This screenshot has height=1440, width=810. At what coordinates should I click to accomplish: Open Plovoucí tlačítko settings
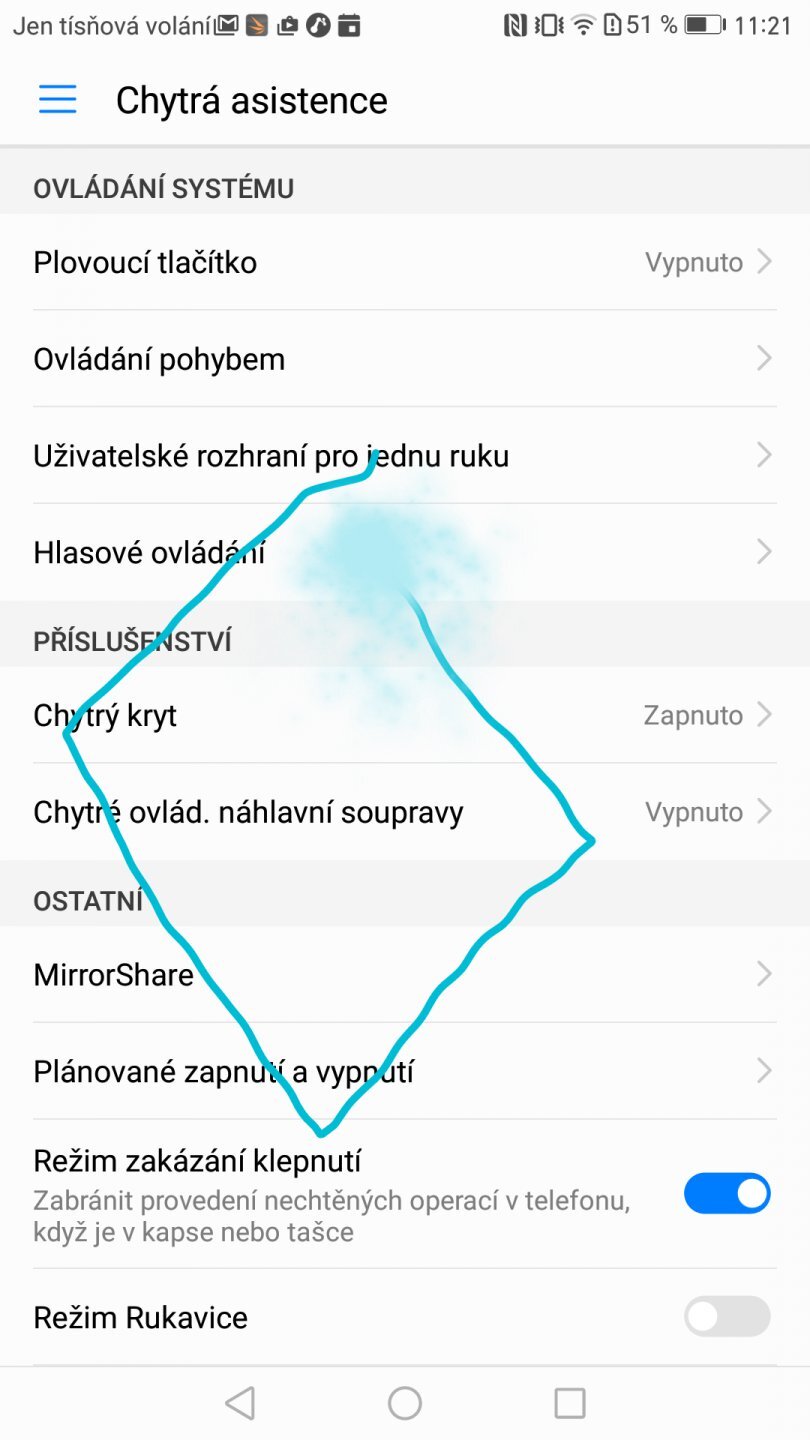pos(404,262)
